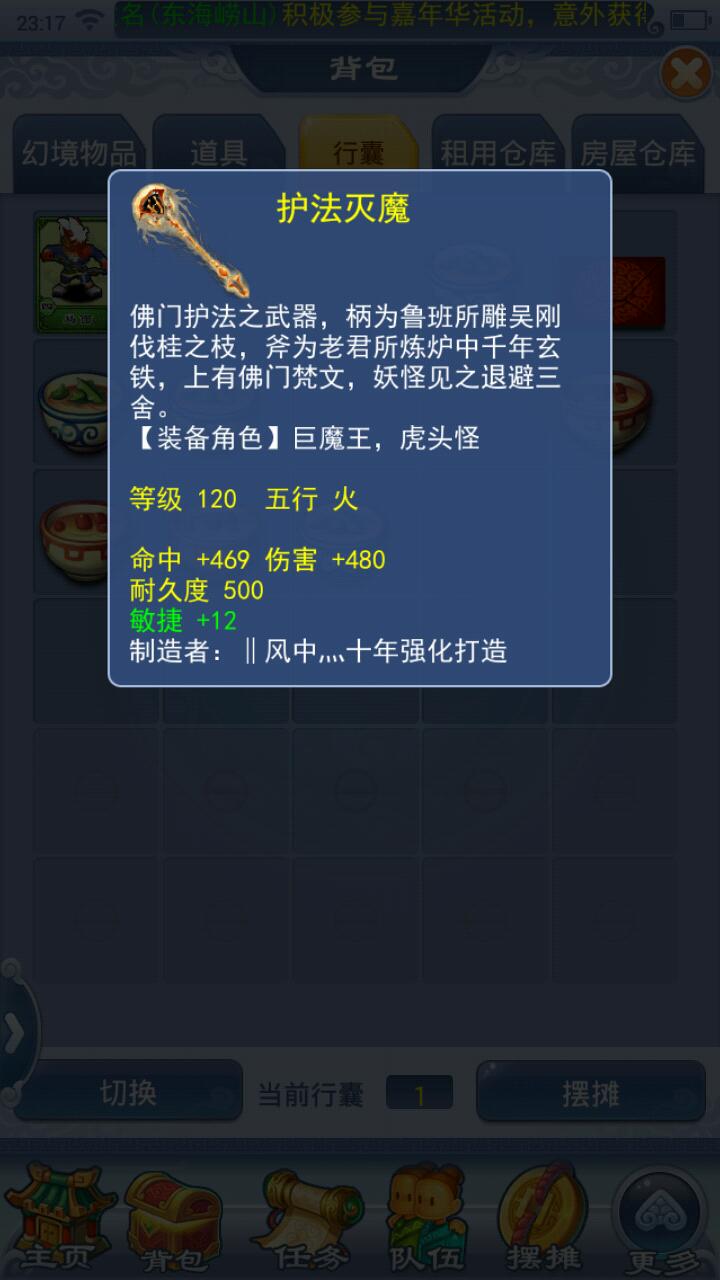Open 摆摊 in the bottom bar
The height and width of the screenshot is (1280, 720).
[544, 1217]
